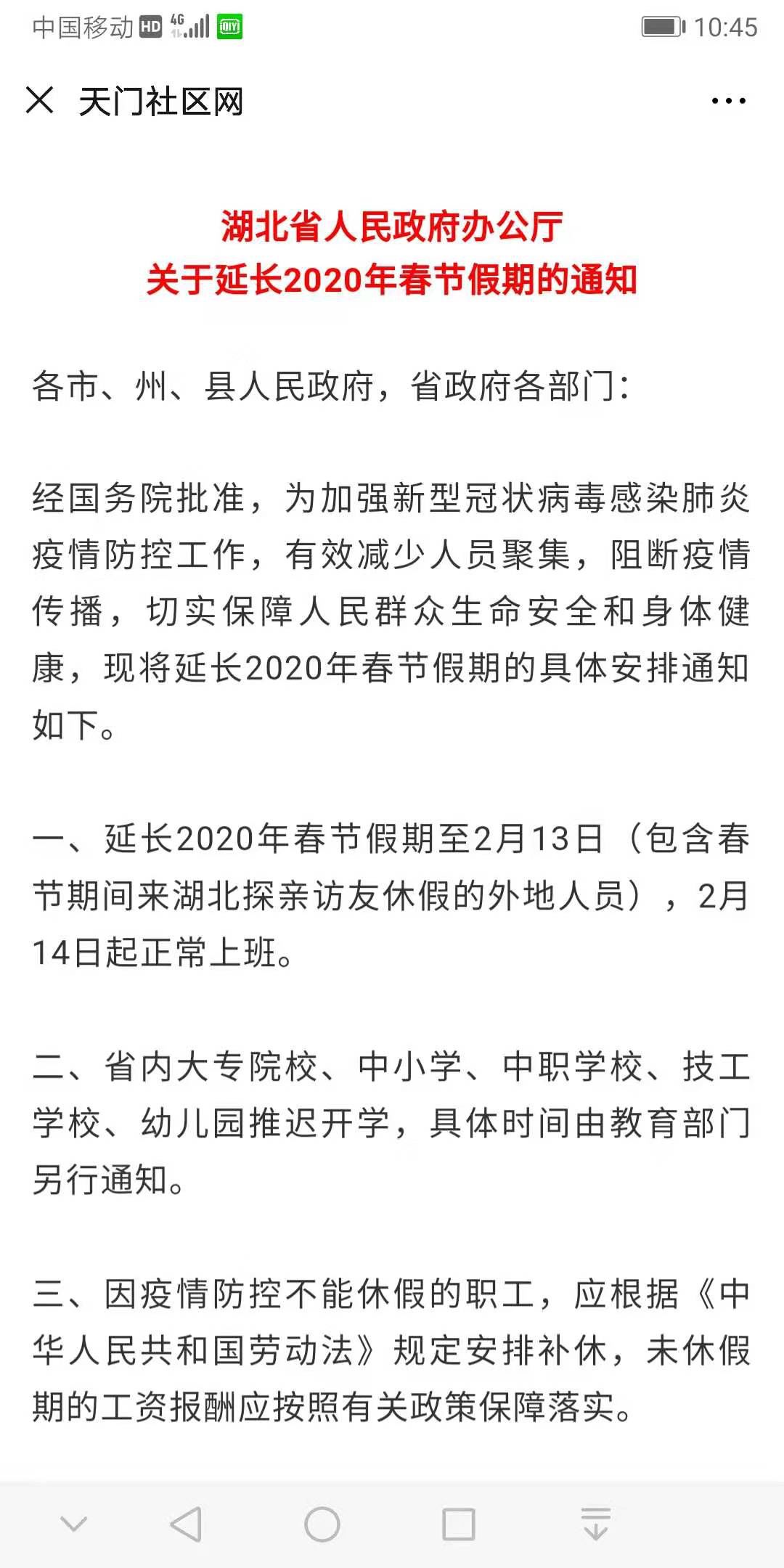Close the 天门社区网 article page
Screen dimensions: 784x1568
[x=40, y=100]
